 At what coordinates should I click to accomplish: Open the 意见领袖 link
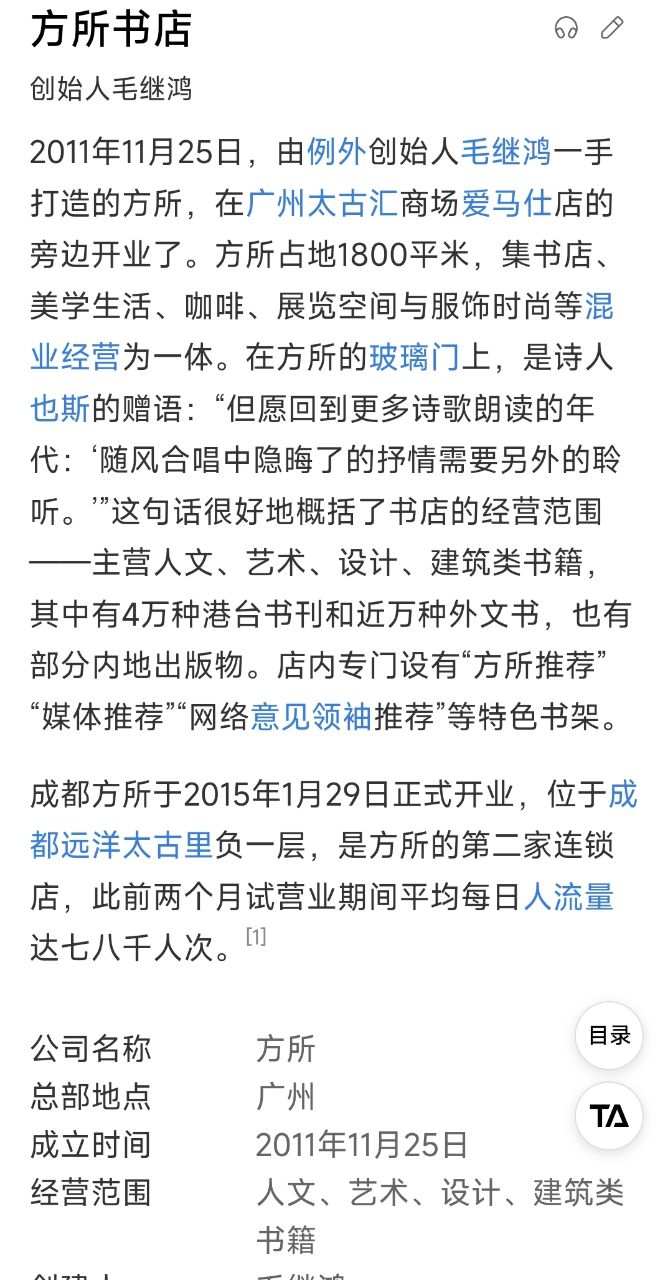(x=311, y=716)
